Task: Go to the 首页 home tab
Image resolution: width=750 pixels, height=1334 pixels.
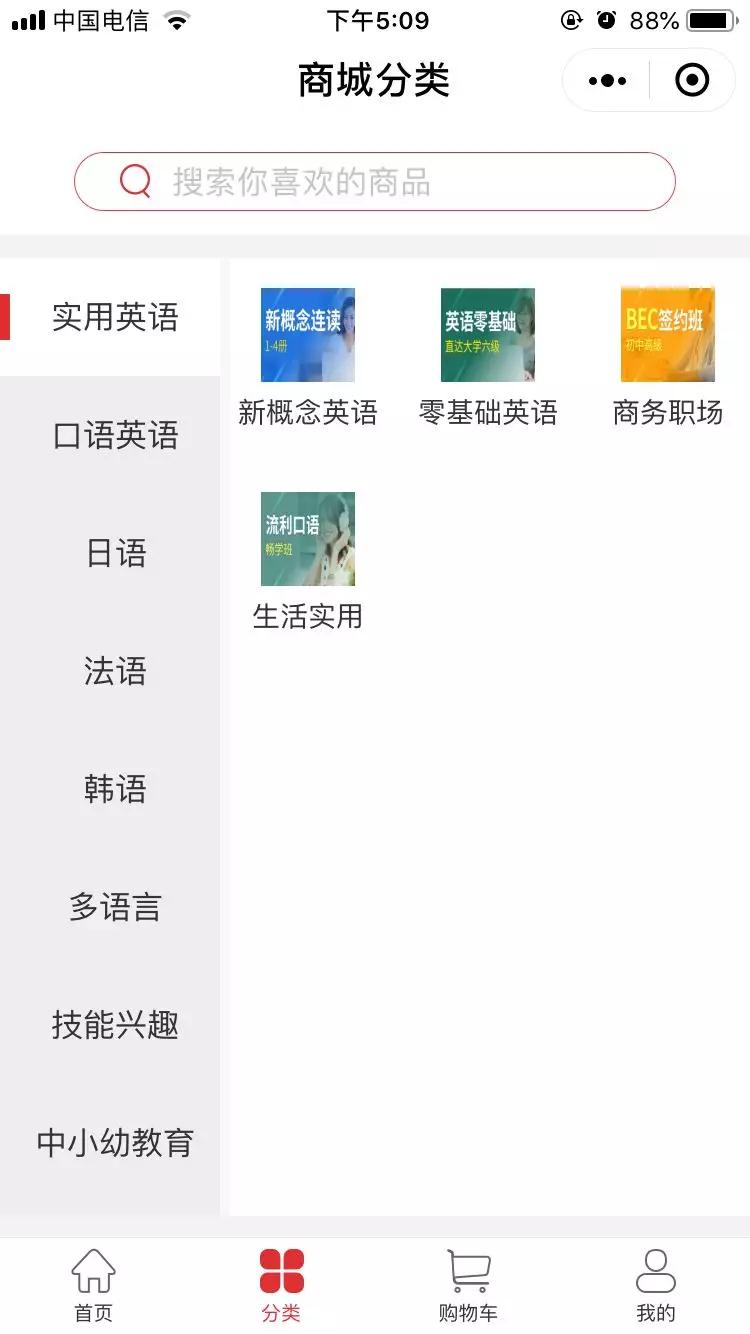Action: [x=94, y=1285]
